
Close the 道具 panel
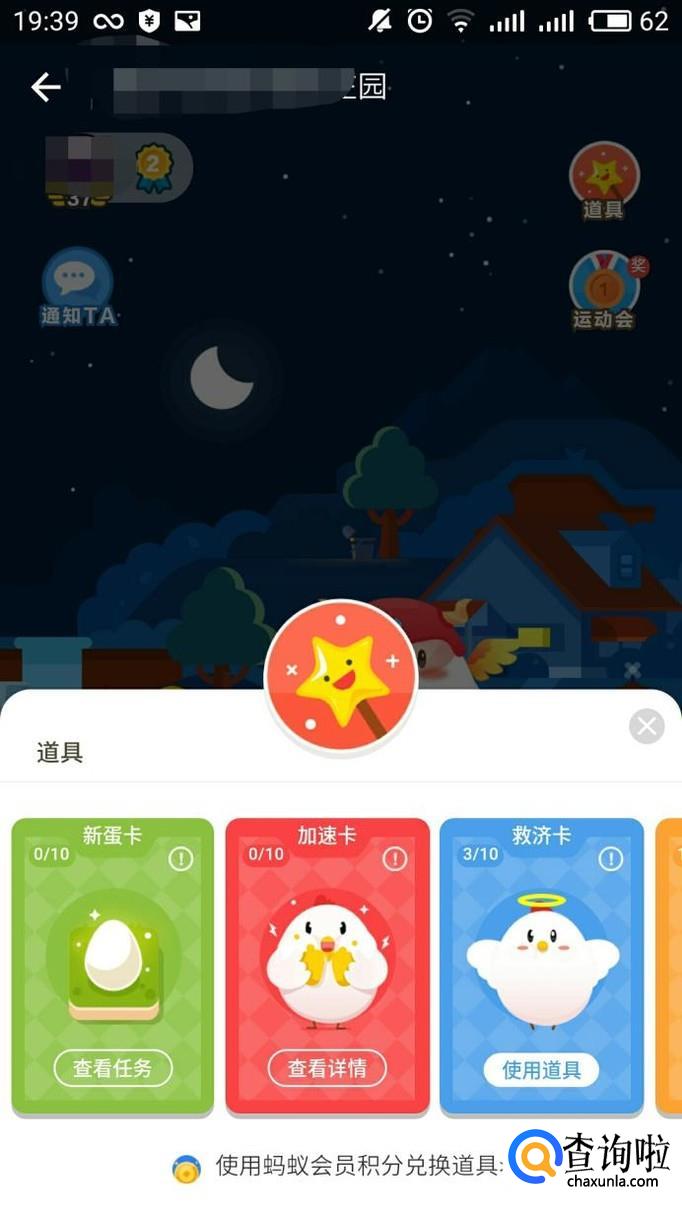point(646,726)
